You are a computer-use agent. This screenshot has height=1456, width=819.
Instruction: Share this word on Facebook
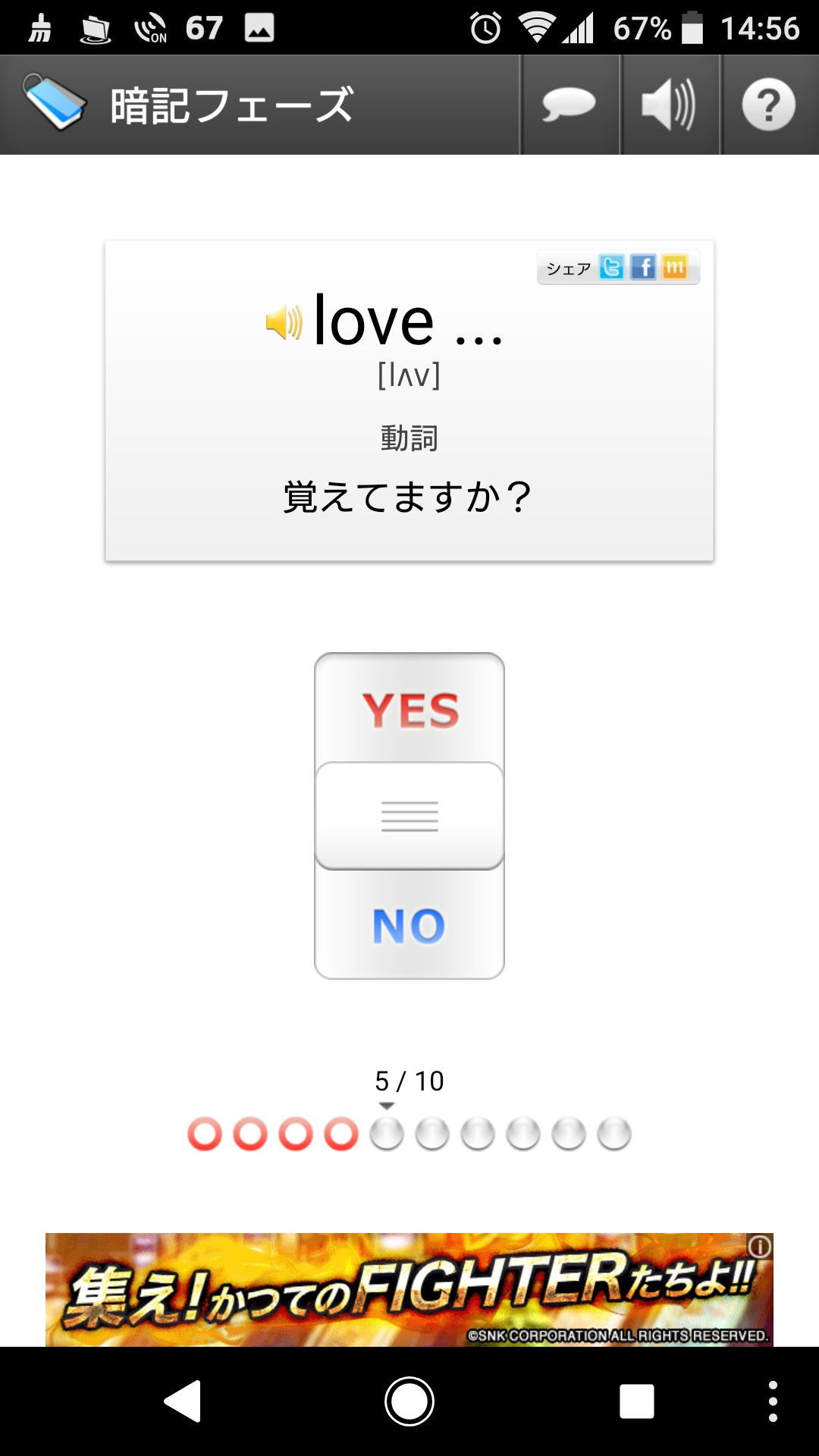(x=643, y=268)
